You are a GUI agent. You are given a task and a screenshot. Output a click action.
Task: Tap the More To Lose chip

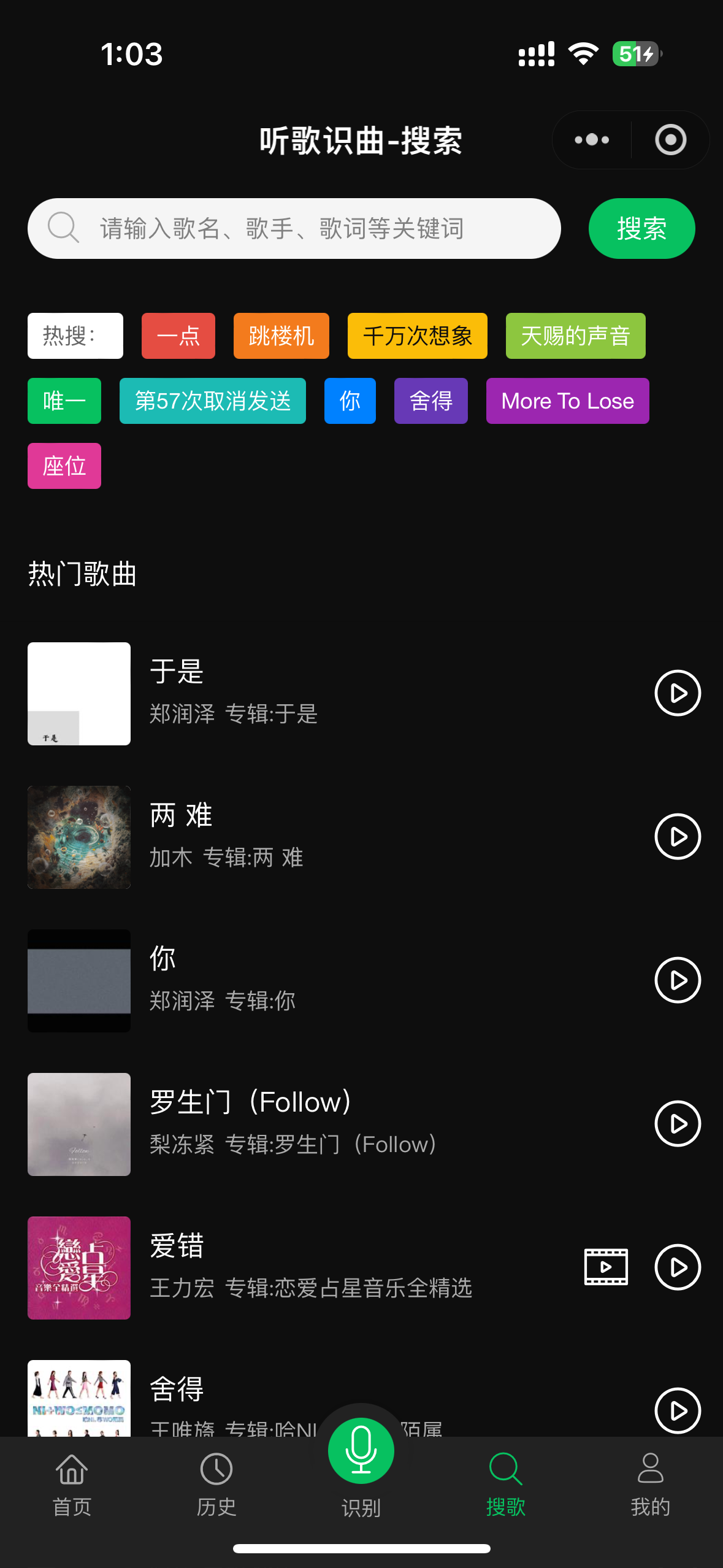[567, 401]
